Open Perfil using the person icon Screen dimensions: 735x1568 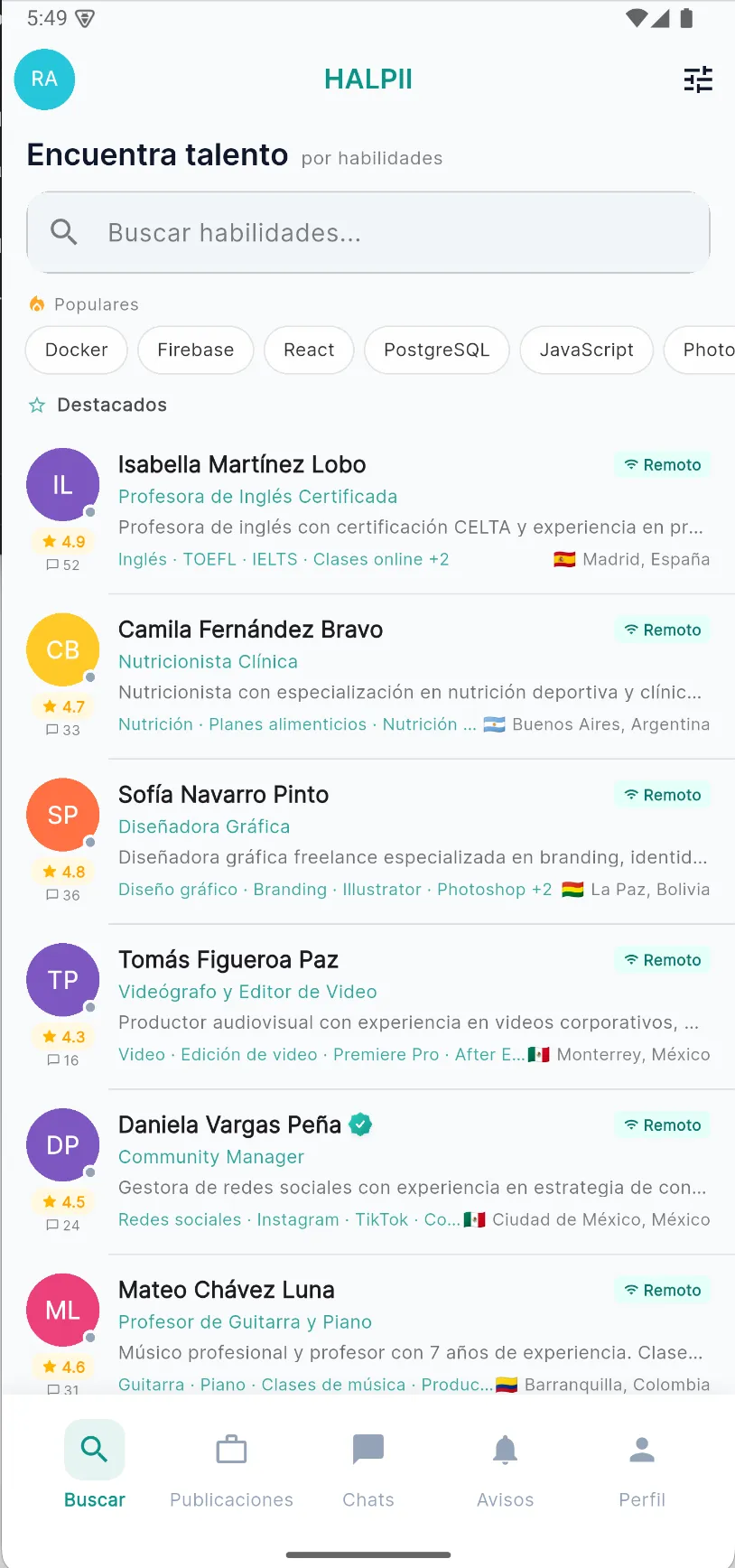click(x=641, y=1450)
